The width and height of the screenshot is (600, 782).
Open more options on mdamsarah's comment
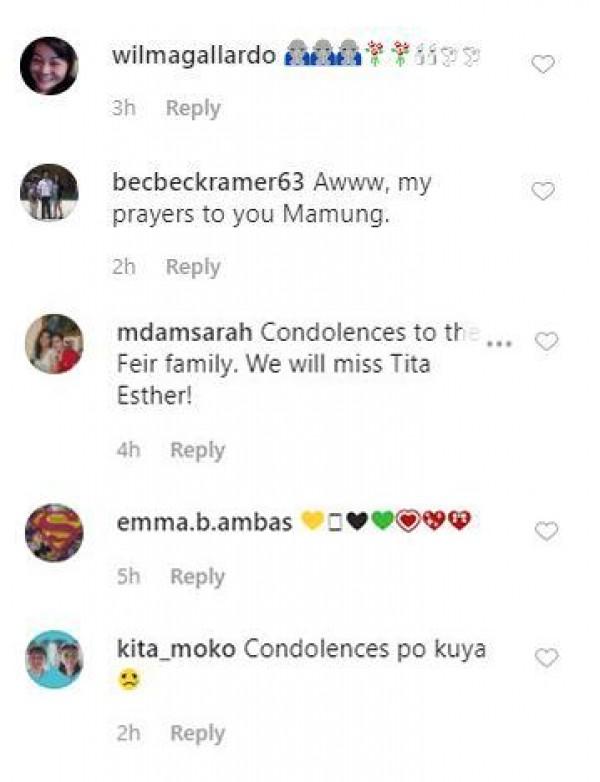[x=497, y=343]
